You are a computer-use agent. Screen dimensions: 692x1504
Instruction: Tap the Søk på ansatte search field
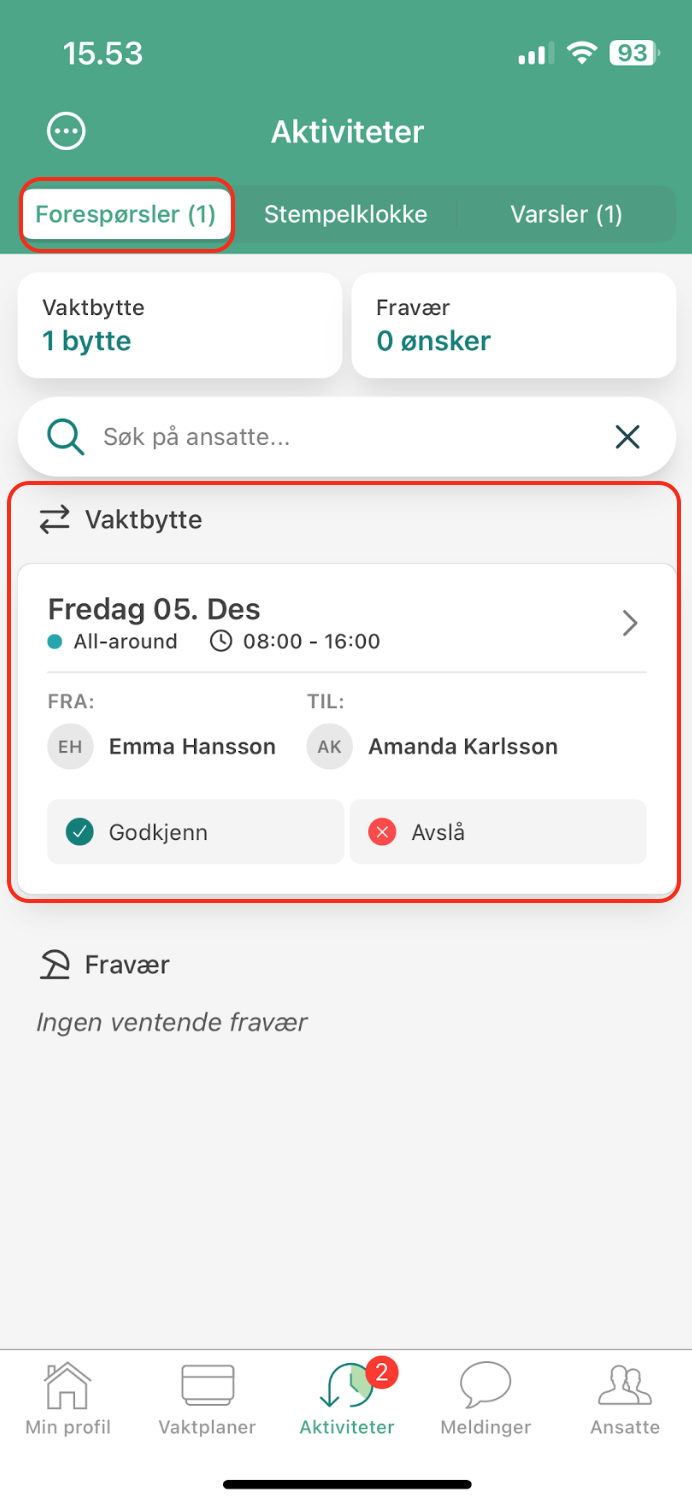point(330,437)
